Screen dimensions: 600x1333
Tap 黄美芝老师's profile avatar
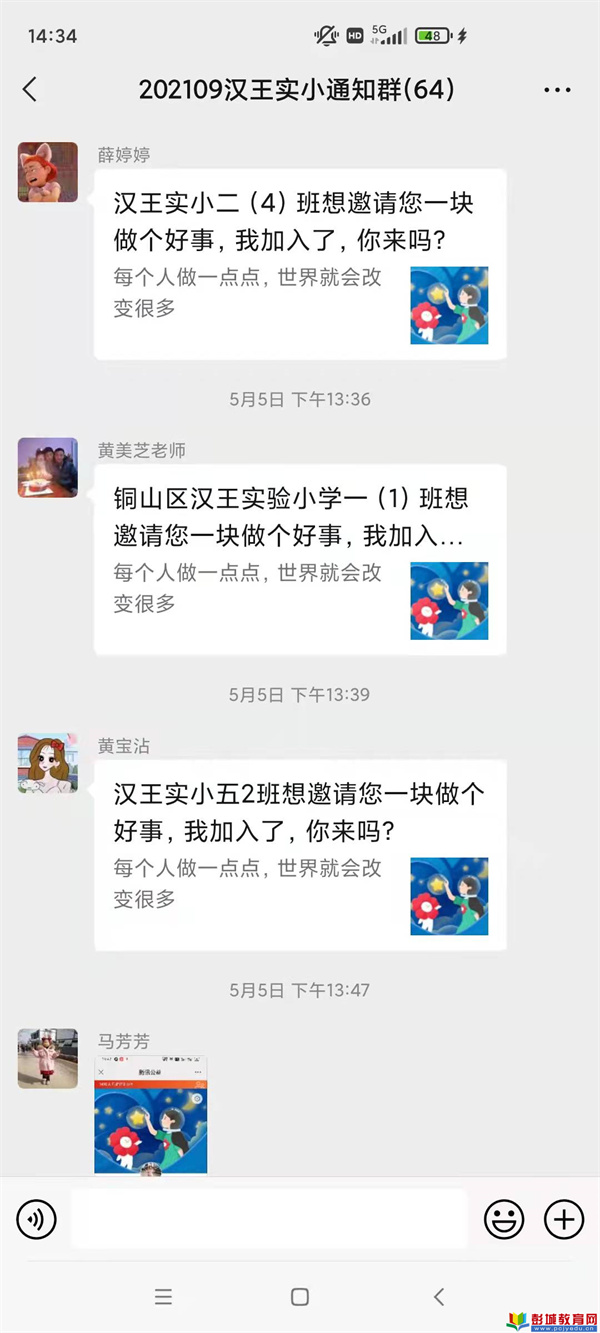point(48,467)
